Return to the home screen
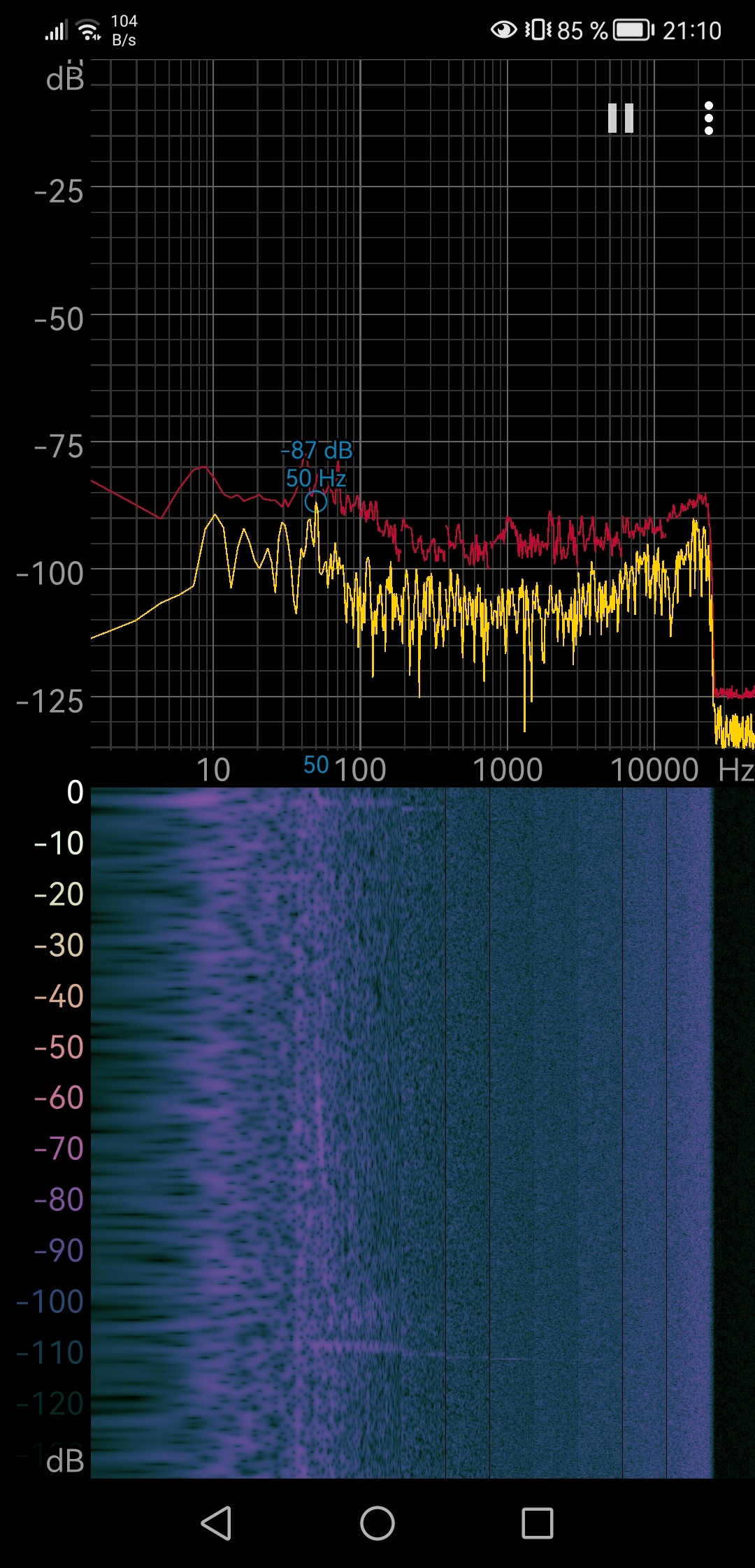Image resolution: width=755 pixels, height=1568 pixels. 377,1523
